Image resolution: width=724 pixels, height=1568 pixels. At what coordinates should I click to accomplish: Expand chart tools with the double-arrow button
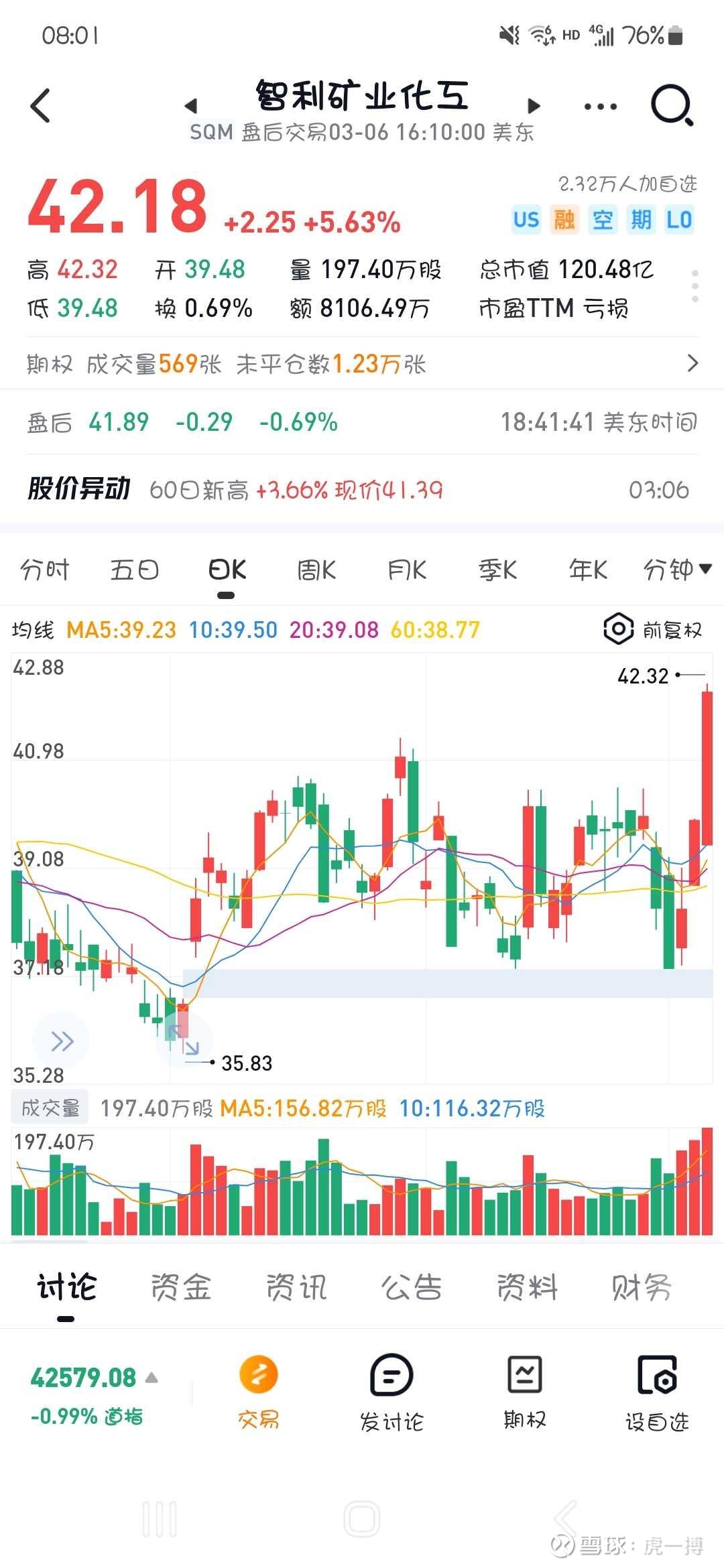coord(62,1041)
